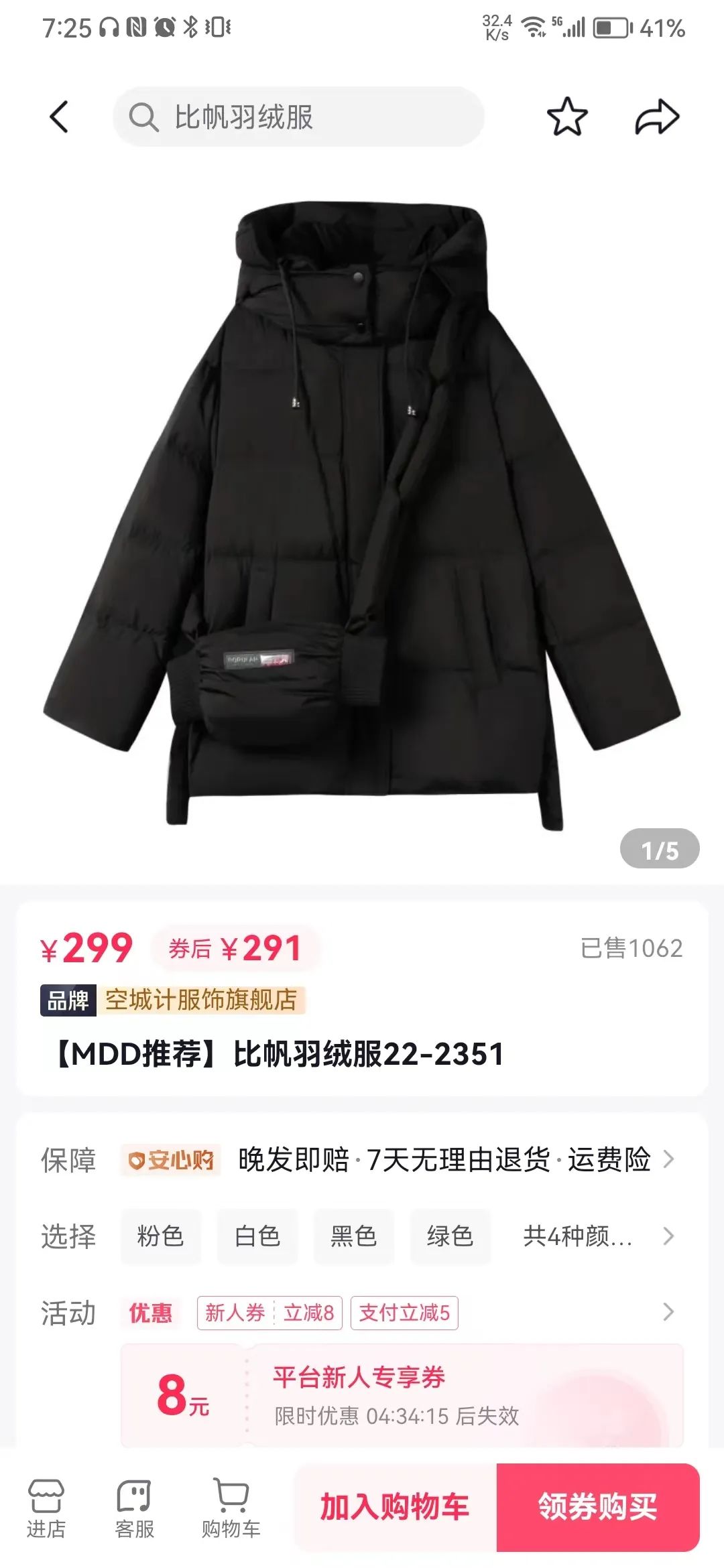Screen dimensions: 724x1568
Task: Select the 粉色 color option
Action: tap(160, 1236)
